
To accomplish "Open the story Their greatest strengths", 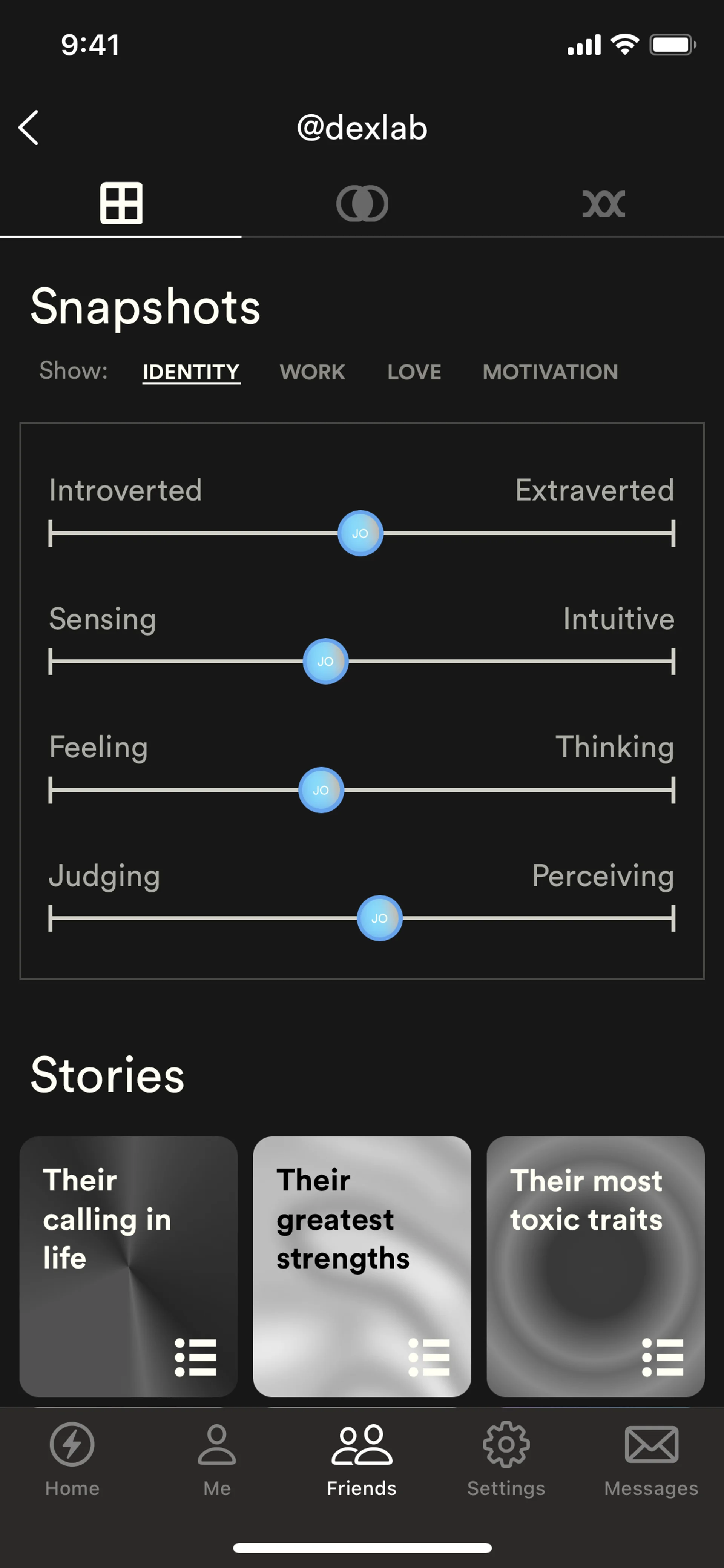I will pos(362,1266).
